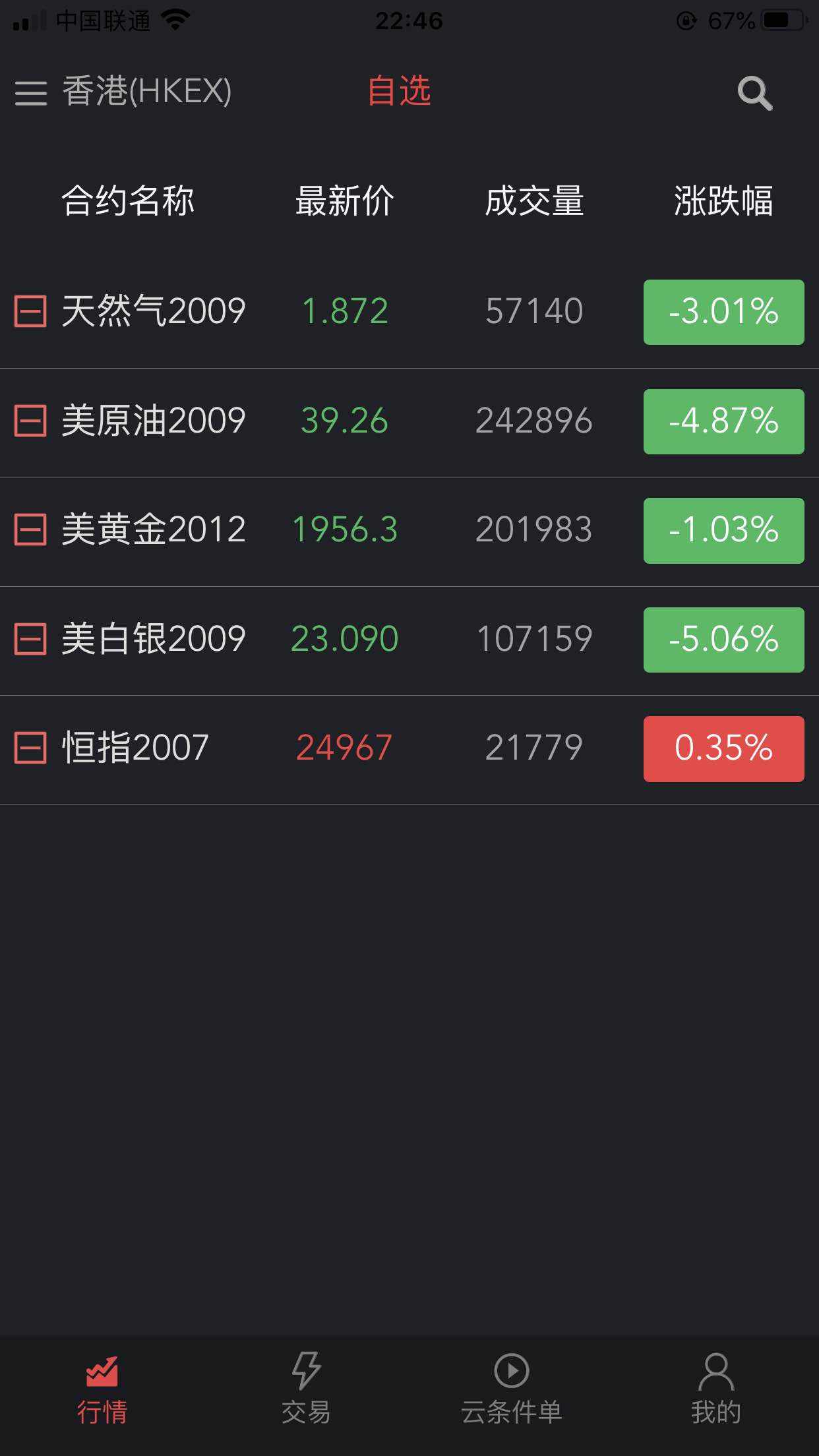The width and height of the screenshot is (819, 1456).
Task: Select the 行情 tab
Action: [x=102, y=1388]
